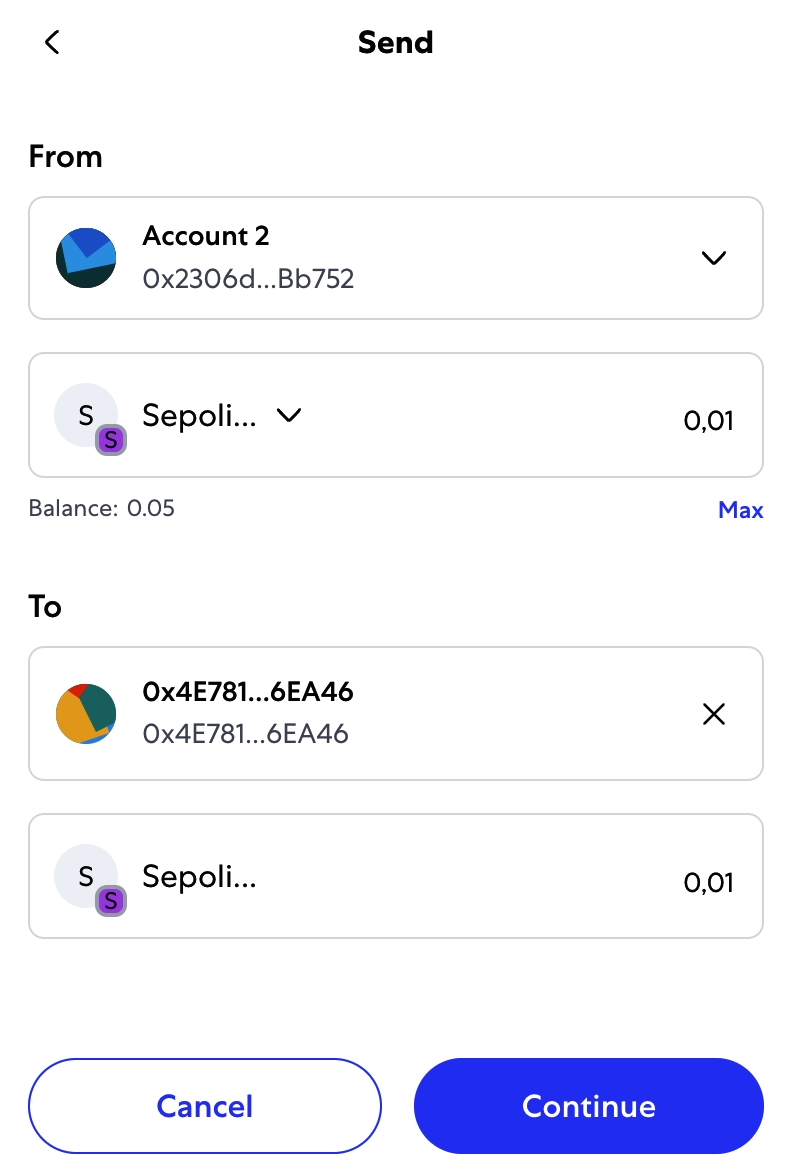This screenshot has width=792, height=1176.
Task: Open Account 2 details via its card
Action: [396, 257]
